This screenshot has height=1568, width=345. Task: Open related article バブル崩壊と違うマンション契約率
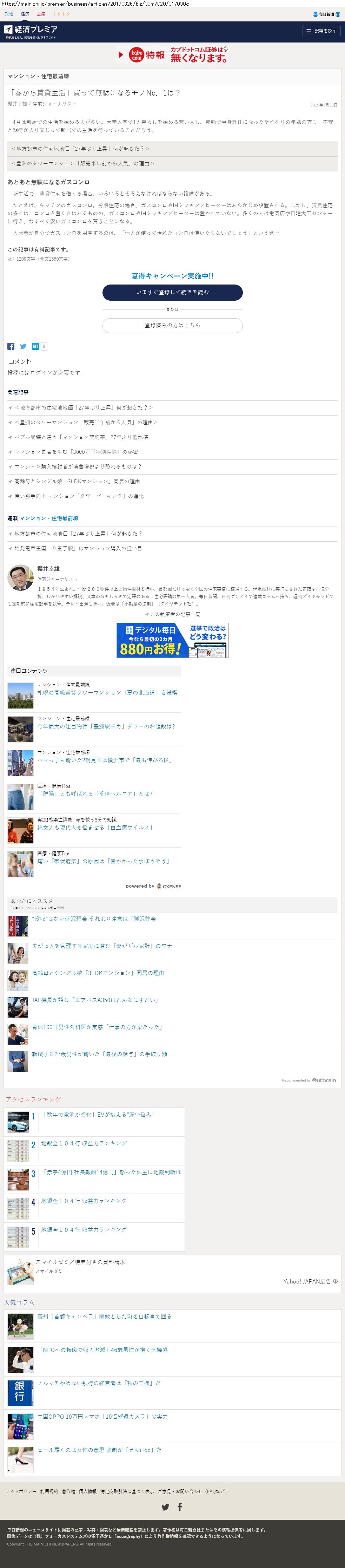81,437
